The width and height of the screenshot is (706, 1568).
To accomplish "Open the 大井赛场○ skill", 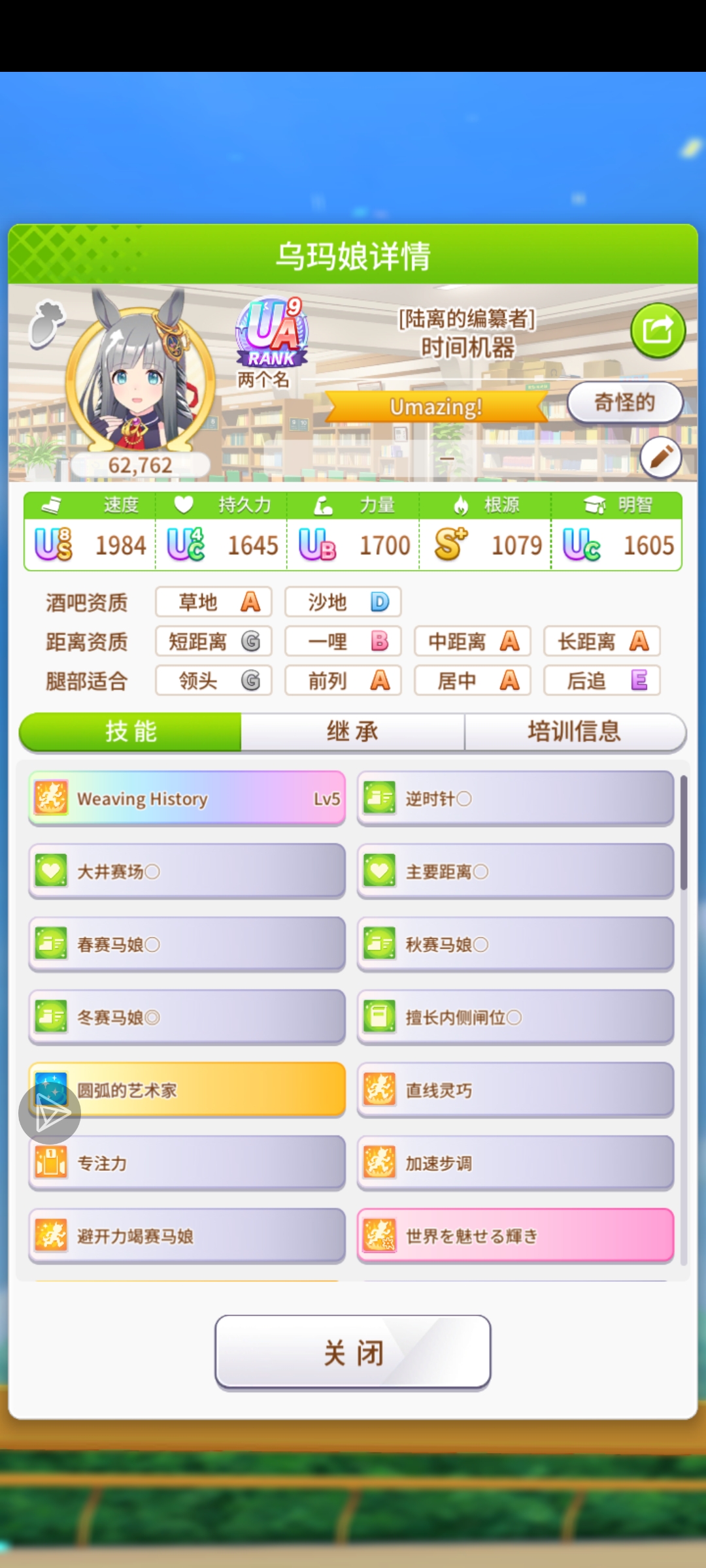I will pyautogui.click(x=187, y=872).
